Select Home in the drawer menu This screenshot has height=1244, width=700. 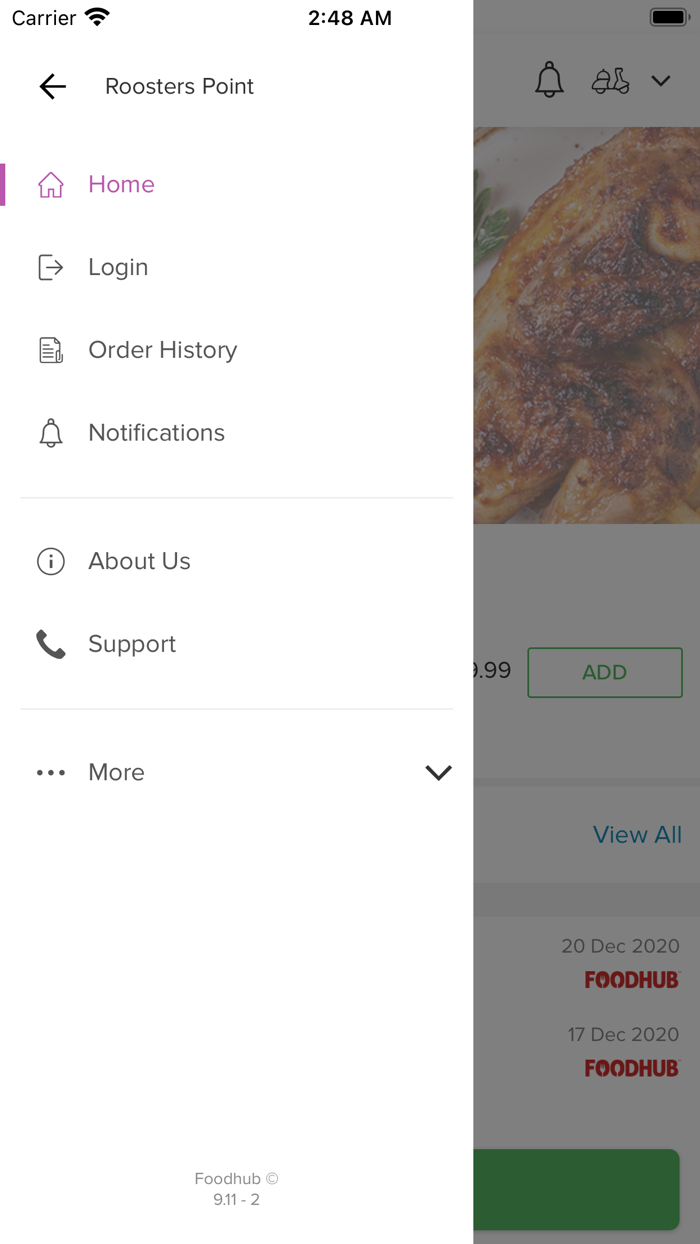click(x=121, y=185)
